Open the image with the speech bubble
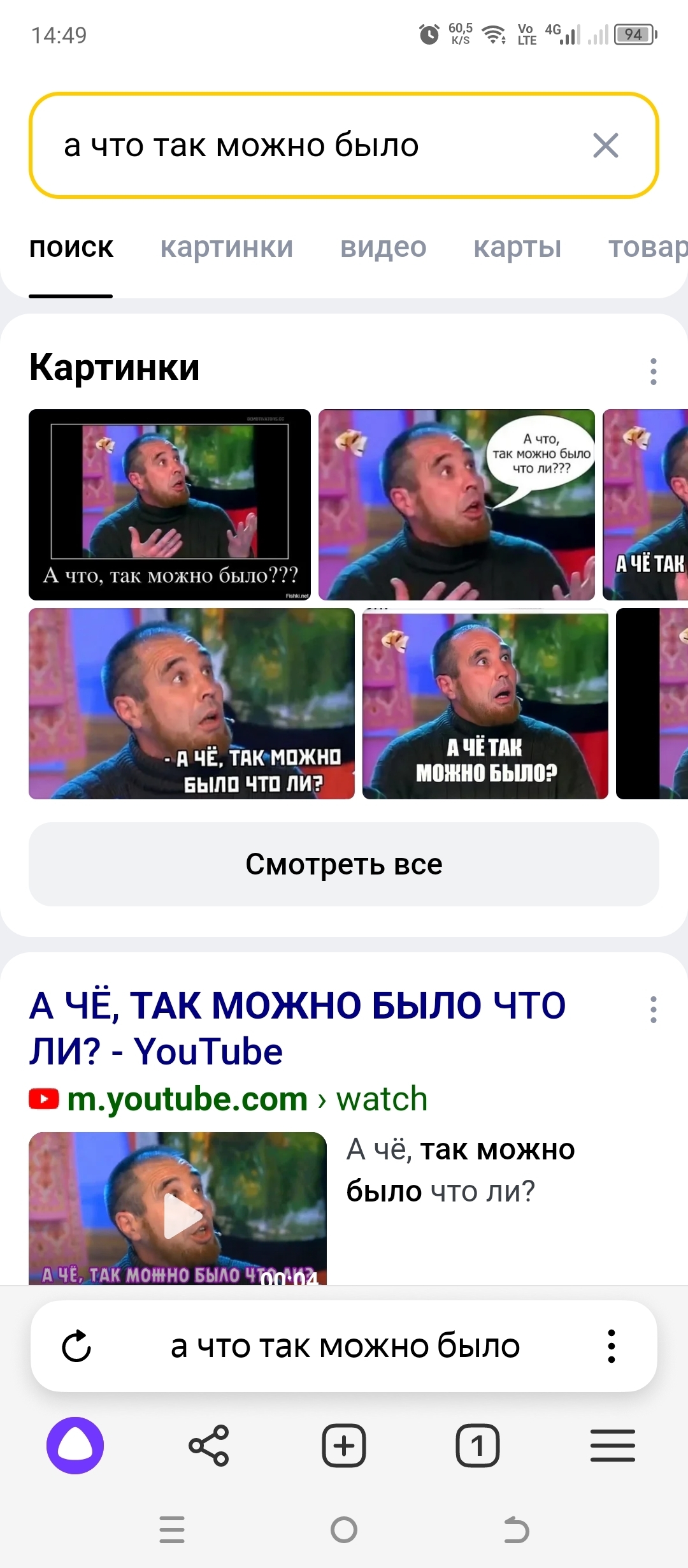This screenshot has height=1568, width=688. [x=456, y=504]
